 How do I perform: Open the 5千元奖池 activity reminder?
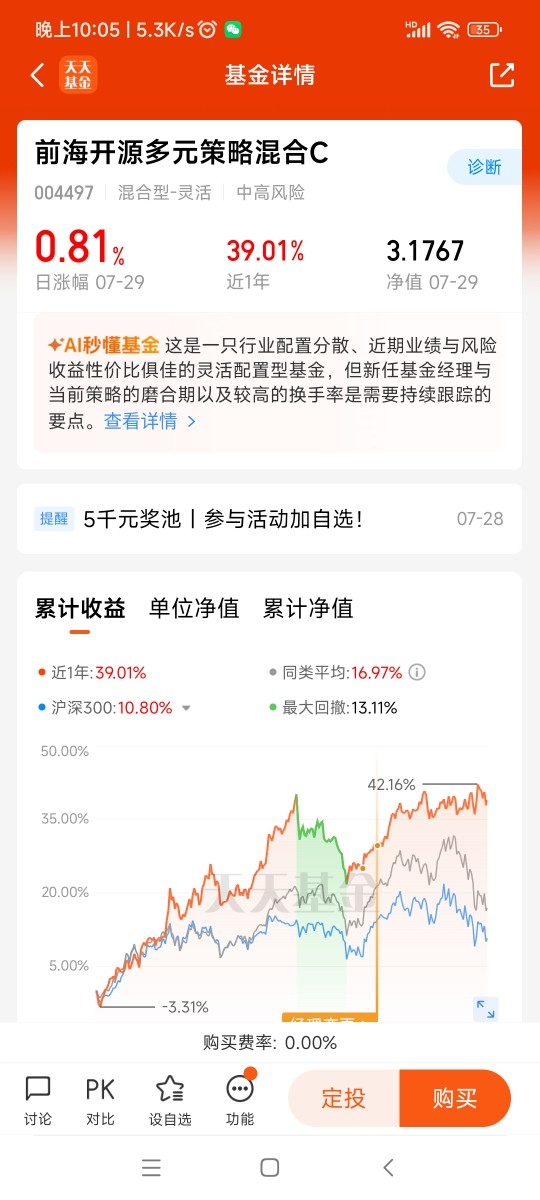(270, 519)
